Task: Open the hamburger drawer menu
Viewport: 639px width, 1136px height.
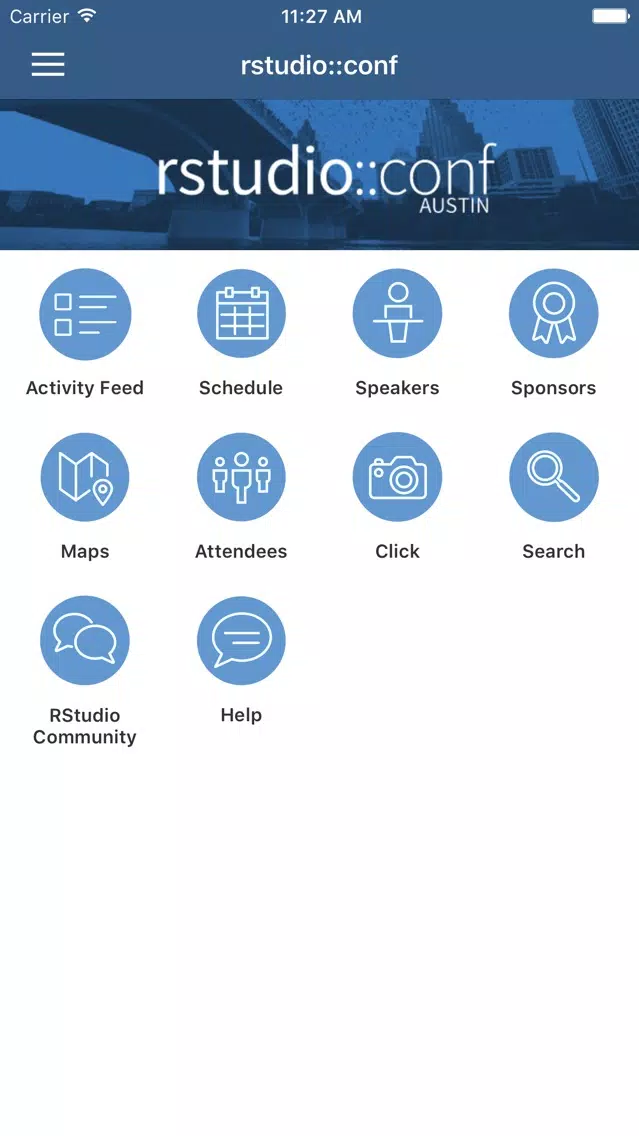Action: click(x=48, y=64)
